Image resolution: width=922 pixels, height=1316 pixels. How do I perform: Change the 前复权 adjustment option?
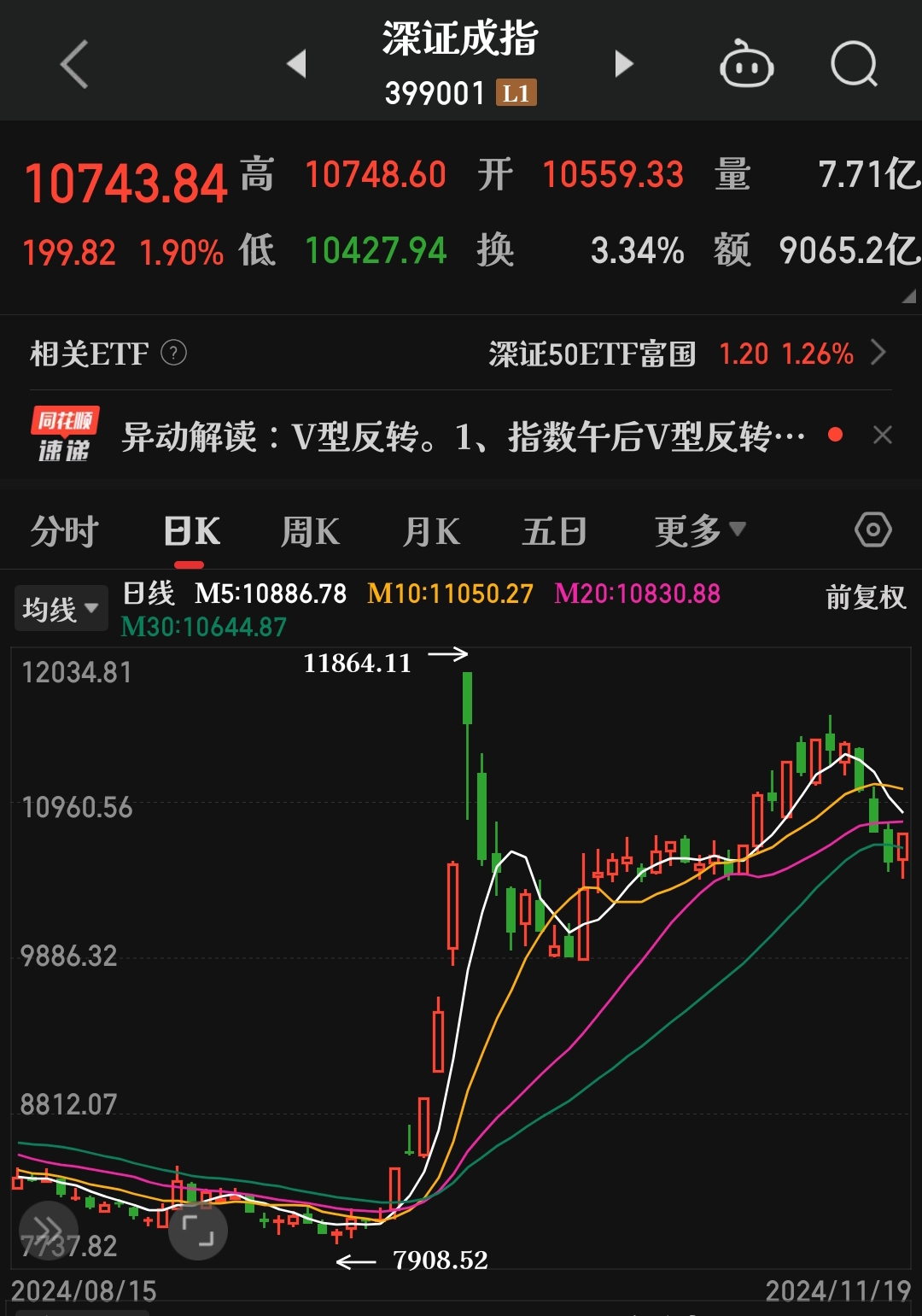tap(865, 597)
